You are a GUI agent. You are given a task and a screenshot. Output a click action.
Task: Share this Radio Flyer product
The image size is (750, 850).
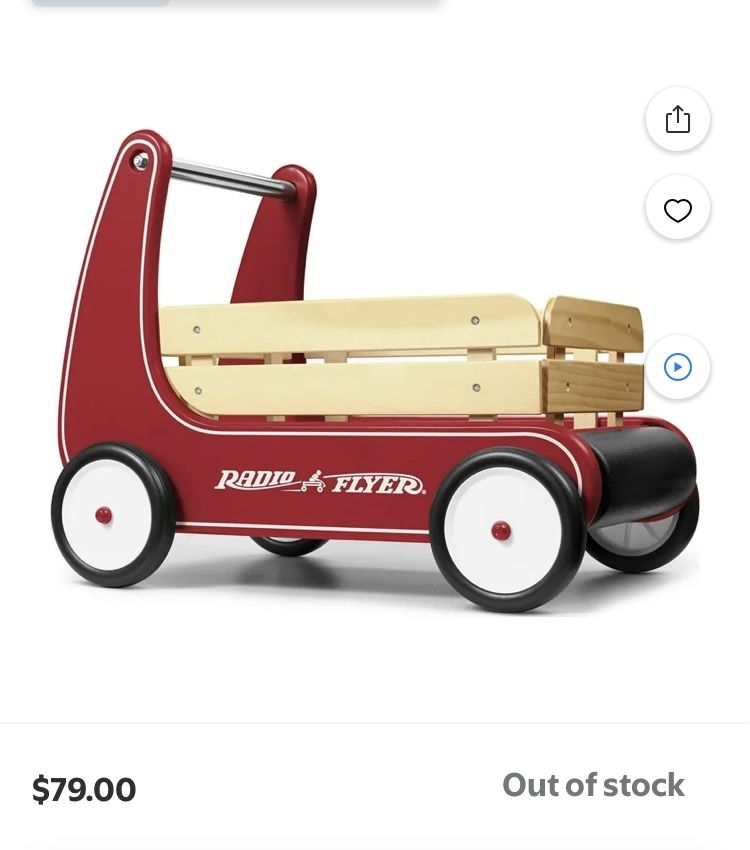pos(678,119)
